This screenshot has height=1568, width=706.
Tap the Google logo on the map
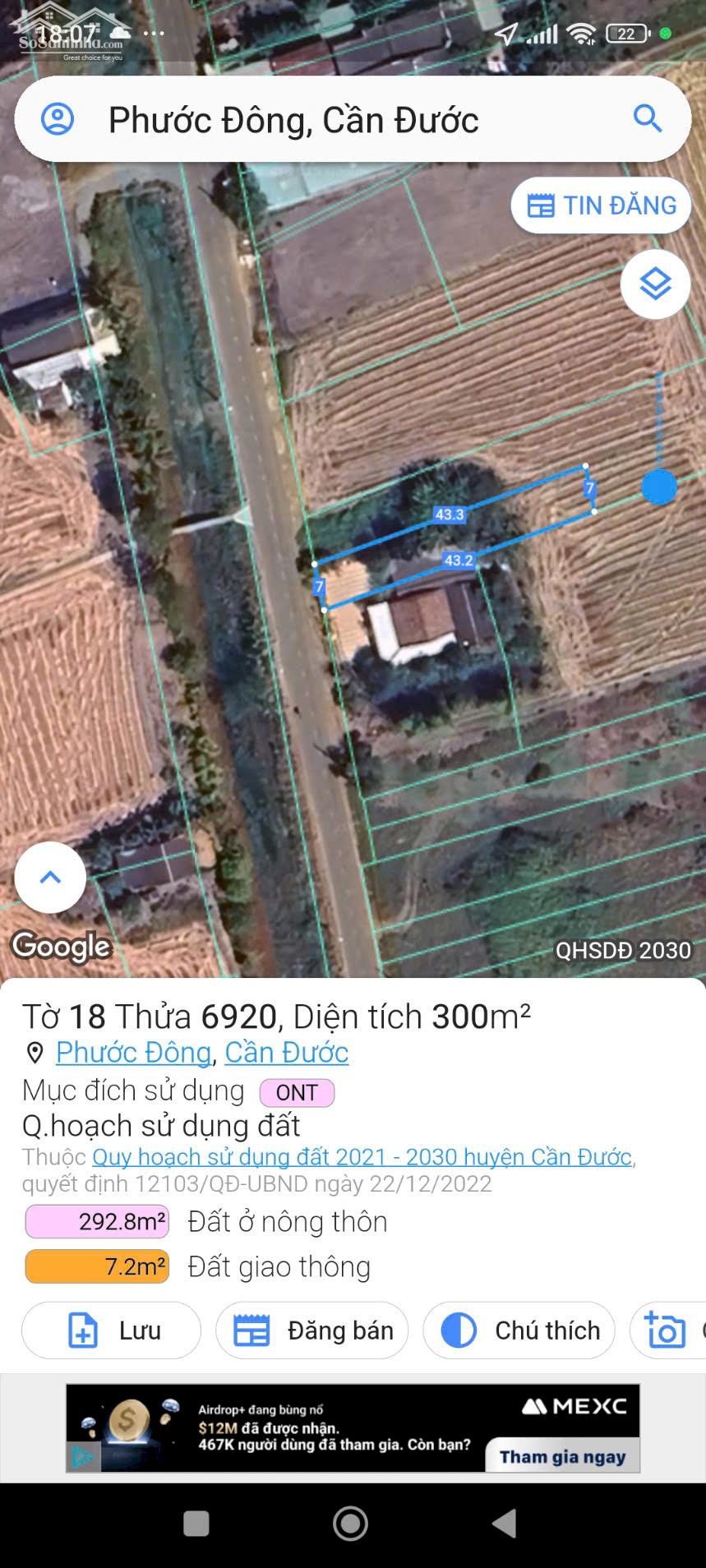[x=60, y=947]
